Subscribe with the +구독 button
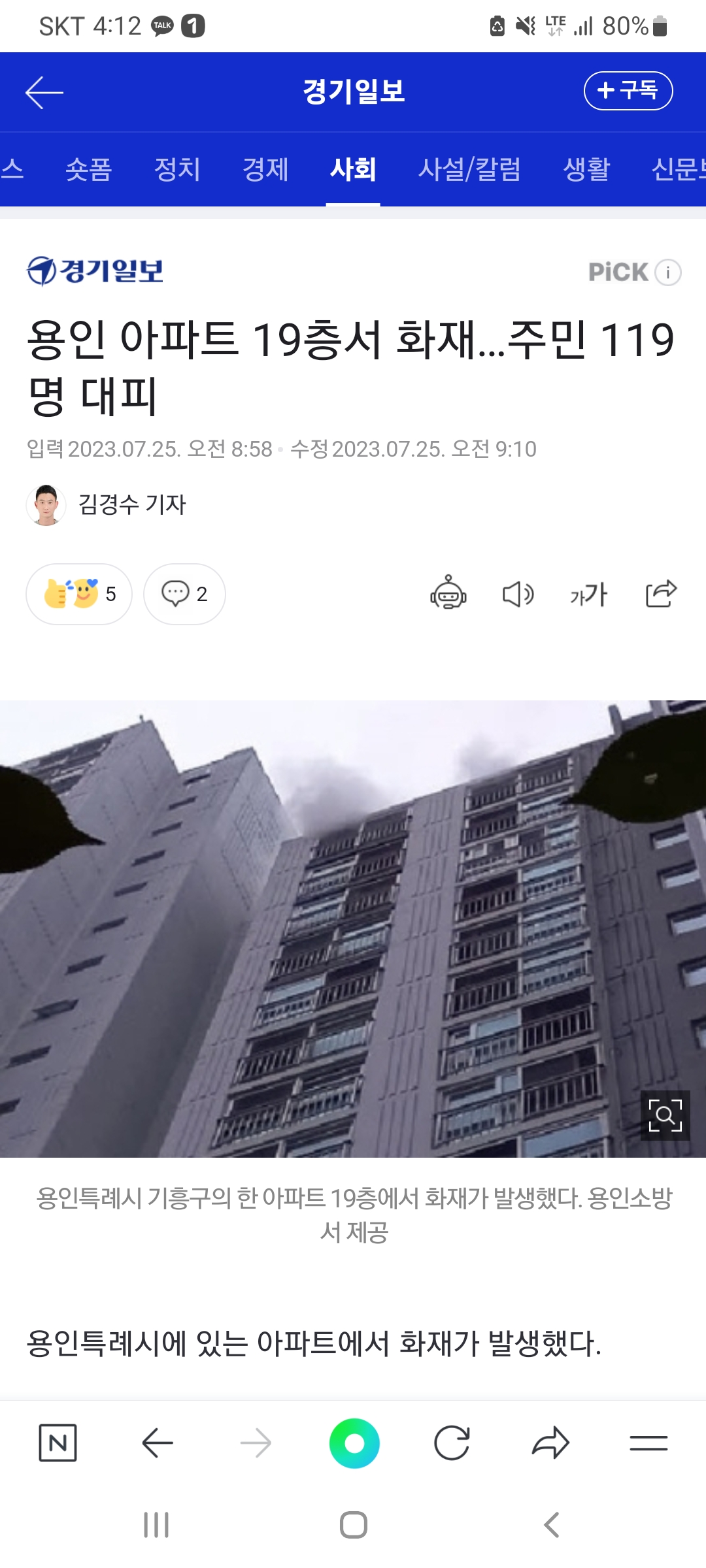The width and height of the screenshot is (706, 1568). point(628,91)
